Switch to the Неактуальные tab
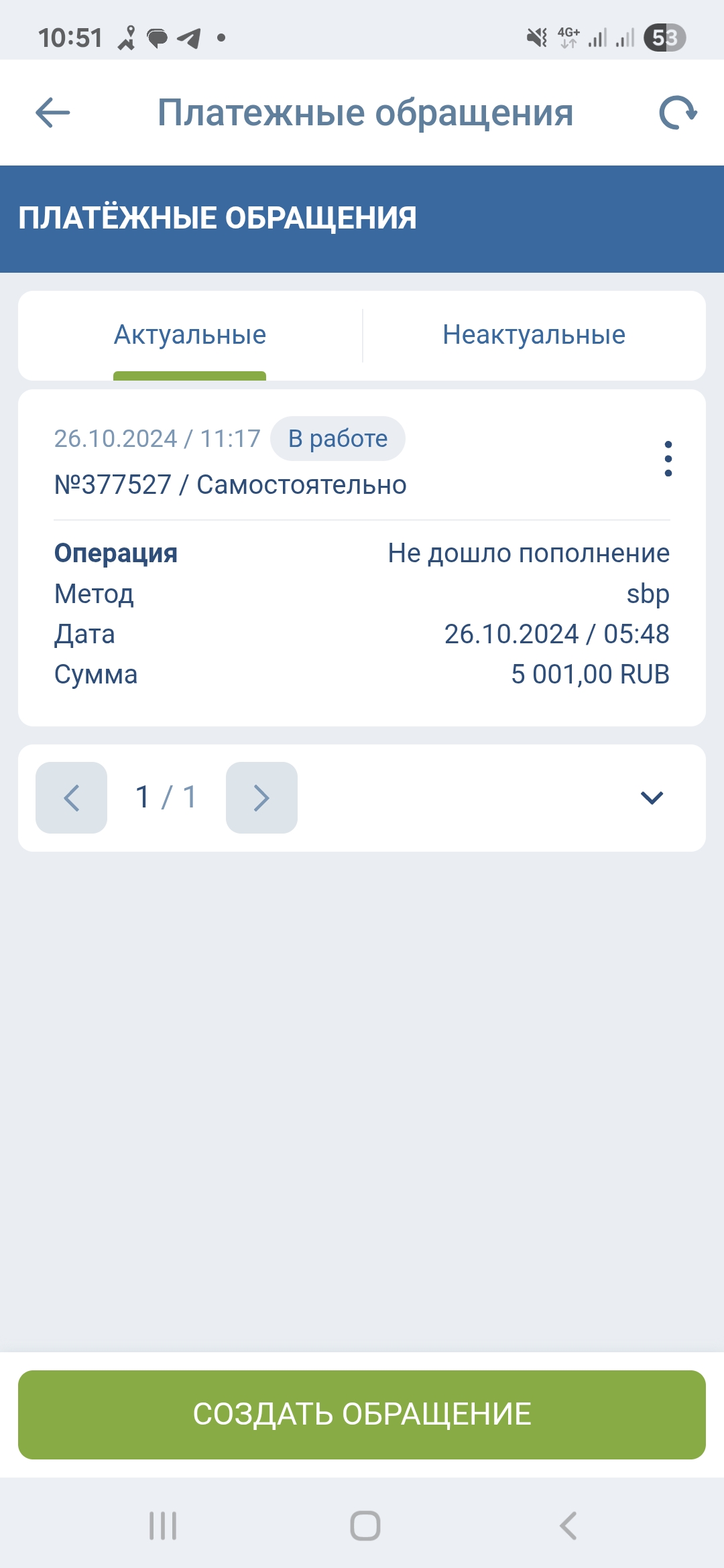This screenshot has width=724, height=1568. (534, 335)
